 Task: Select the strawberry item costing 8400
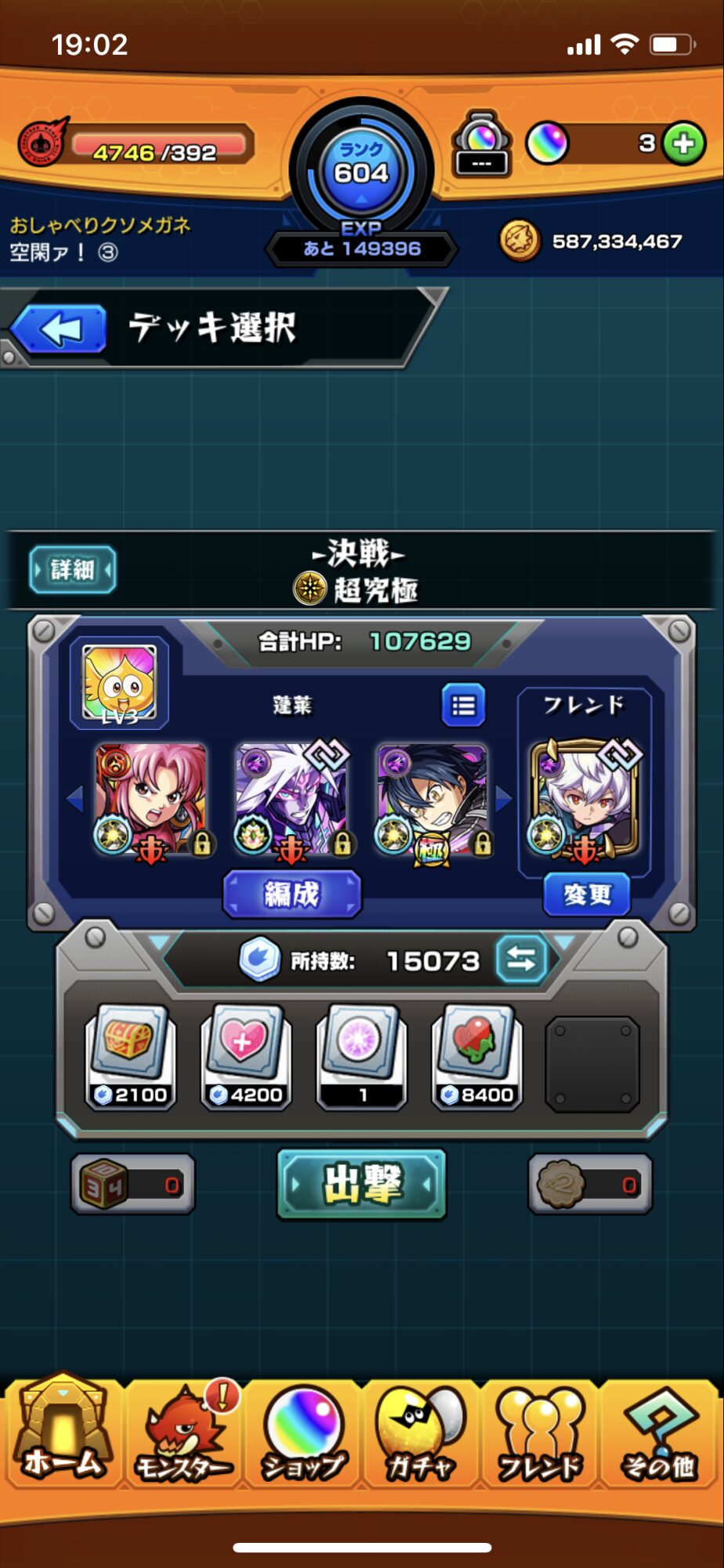coord(476,1054)
